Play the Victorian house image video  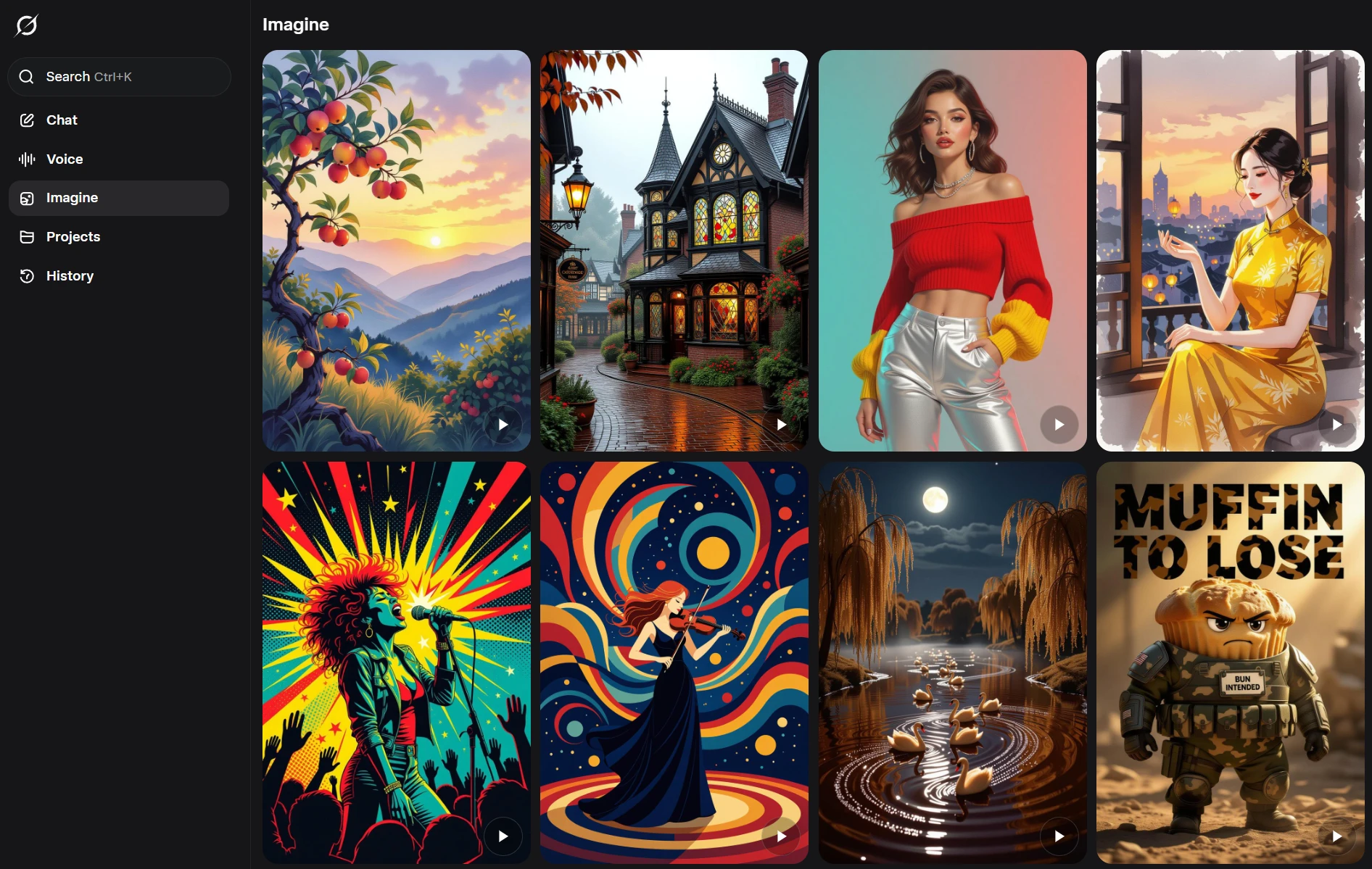coord(781,425)
